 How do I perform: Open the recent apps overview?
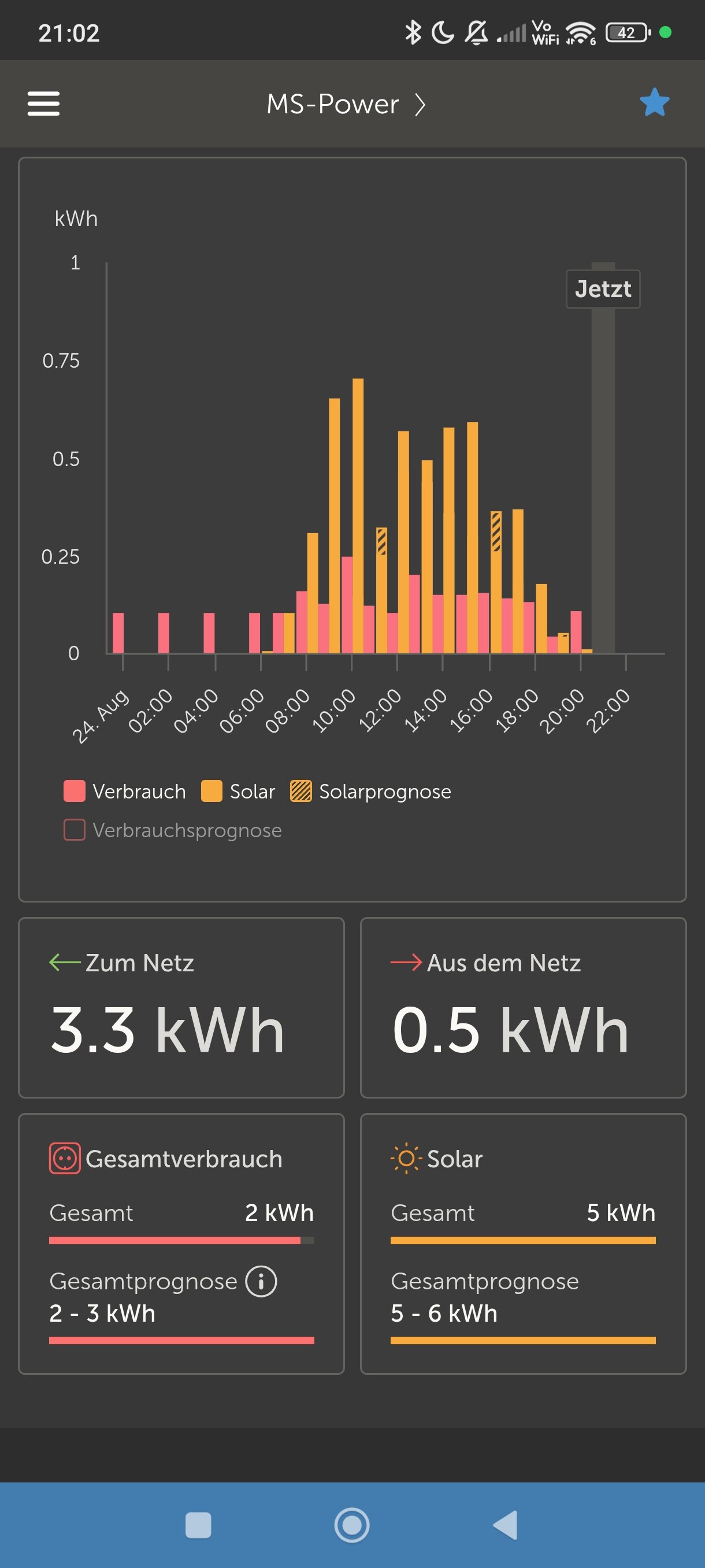(x=198, y=1525)
